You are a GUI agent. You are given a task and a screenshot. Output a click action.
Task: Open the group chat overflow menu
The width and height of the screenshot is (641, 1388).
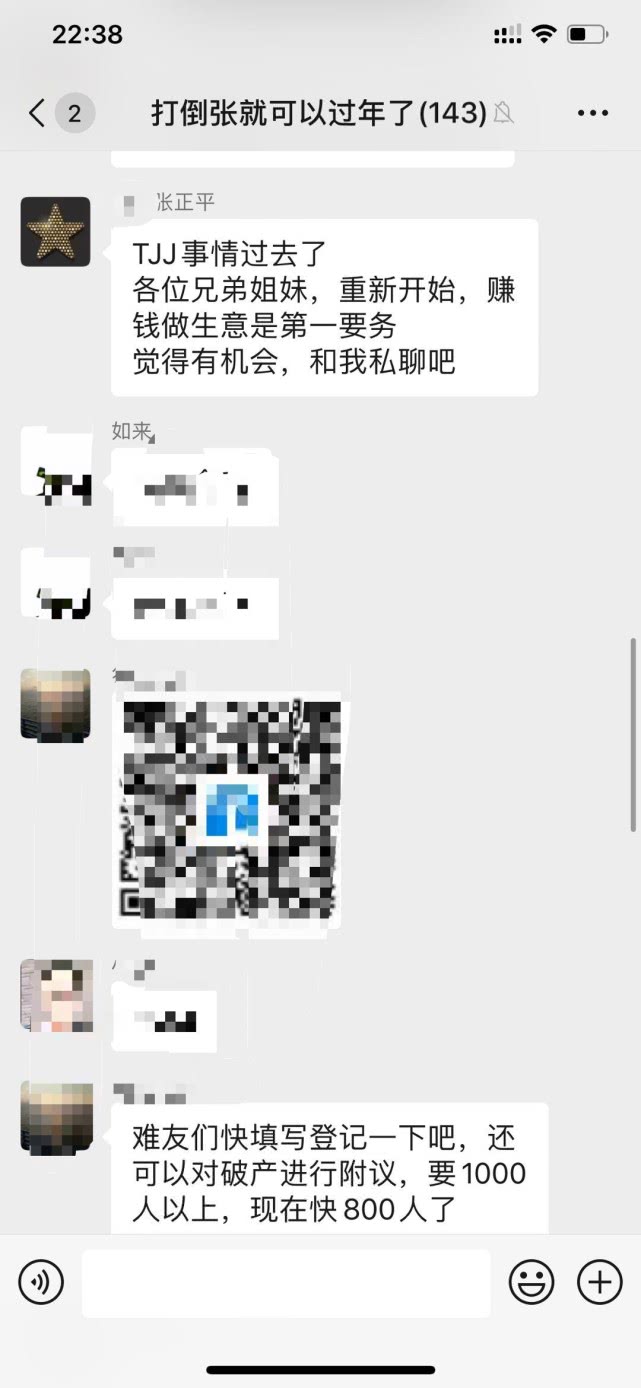click(593, 113)
